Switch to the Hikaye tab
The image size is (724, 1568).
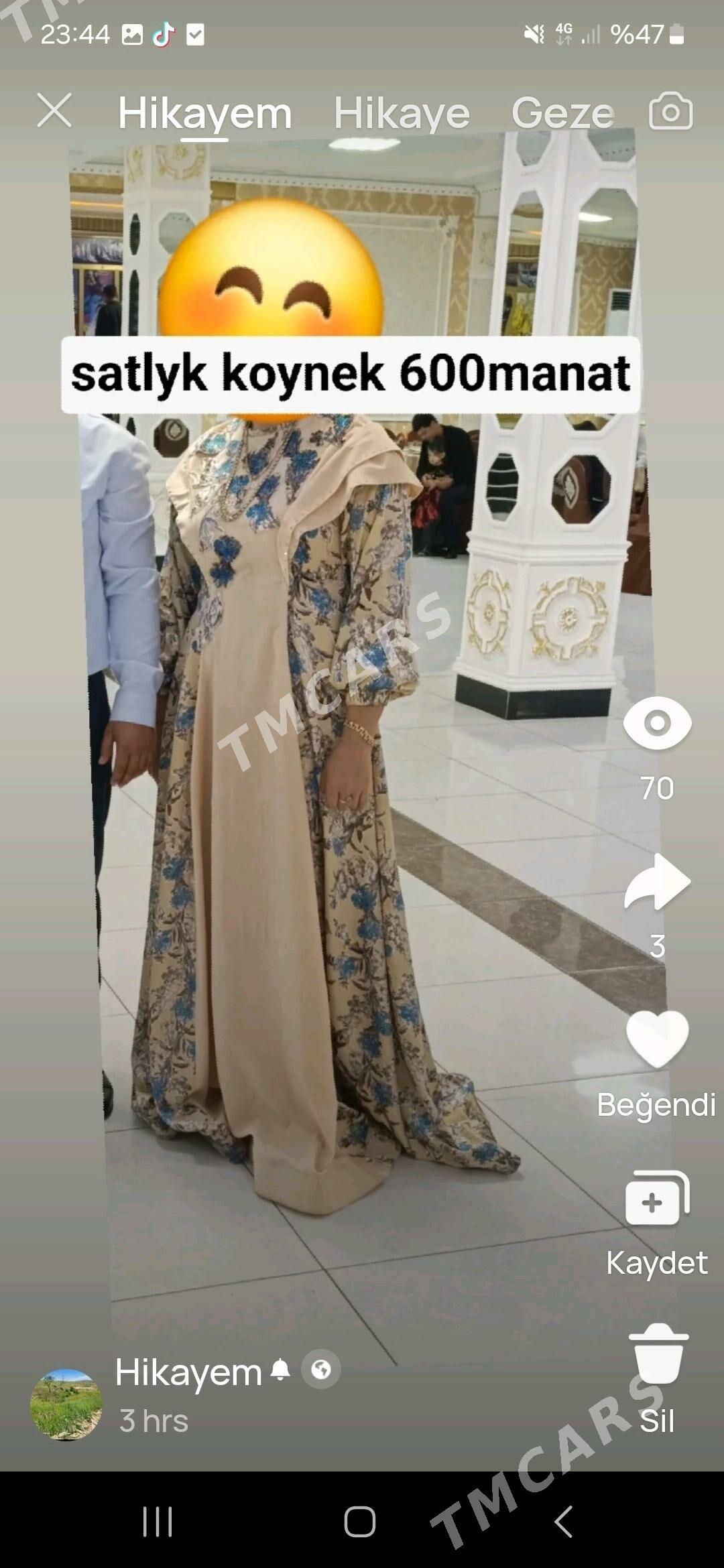[x=402, y=113]
